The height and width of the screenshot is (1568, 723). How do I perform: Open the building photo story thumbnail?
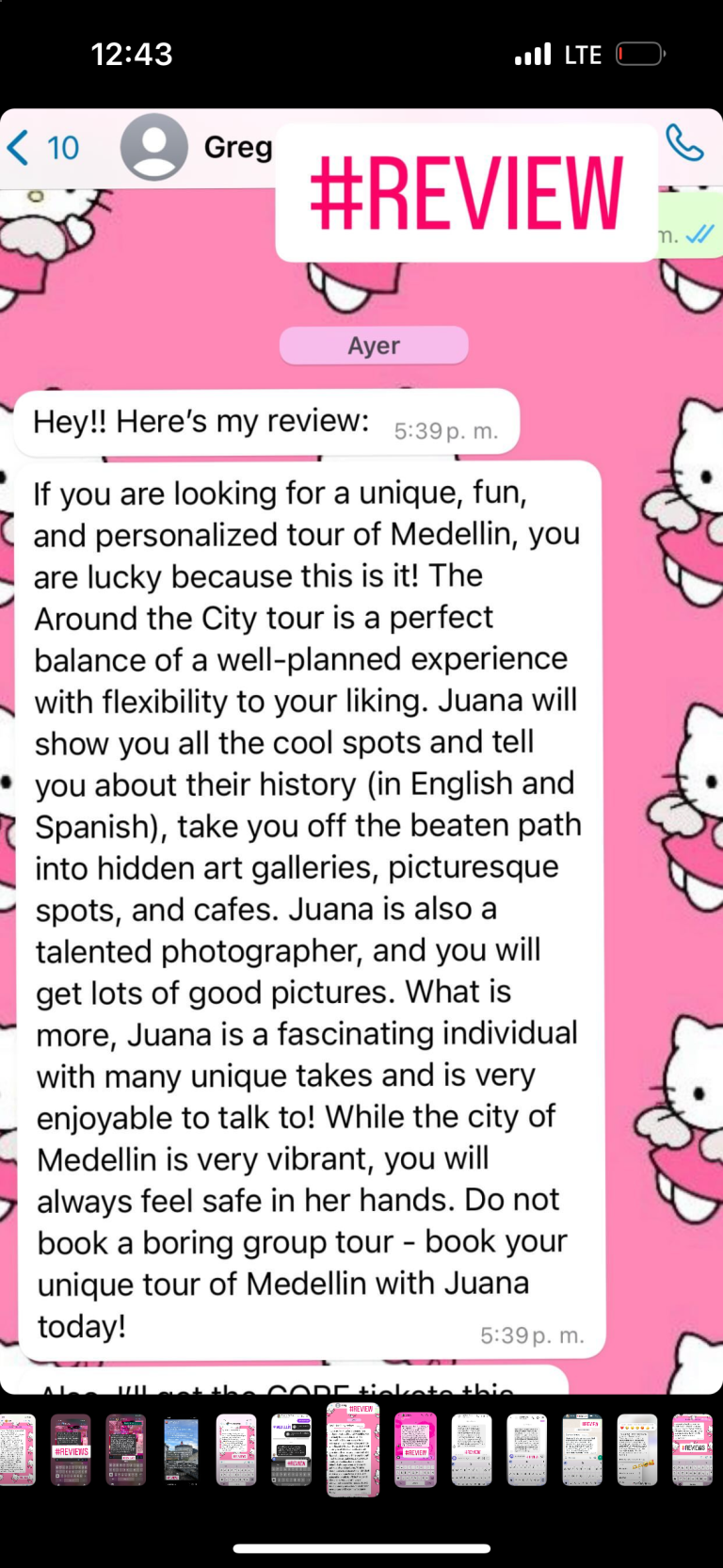182,1450
